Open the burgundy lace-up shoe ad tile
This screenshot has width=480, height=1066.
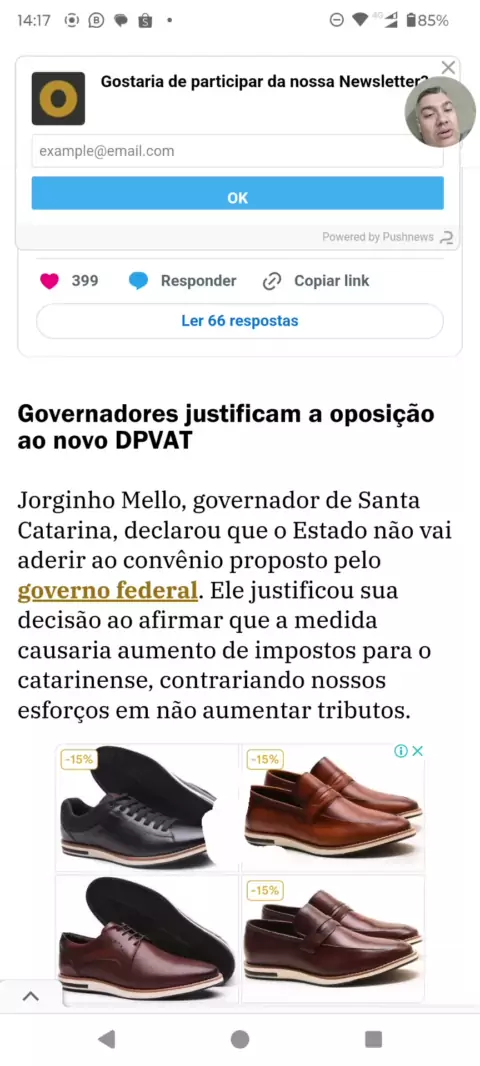pos(147,939)
